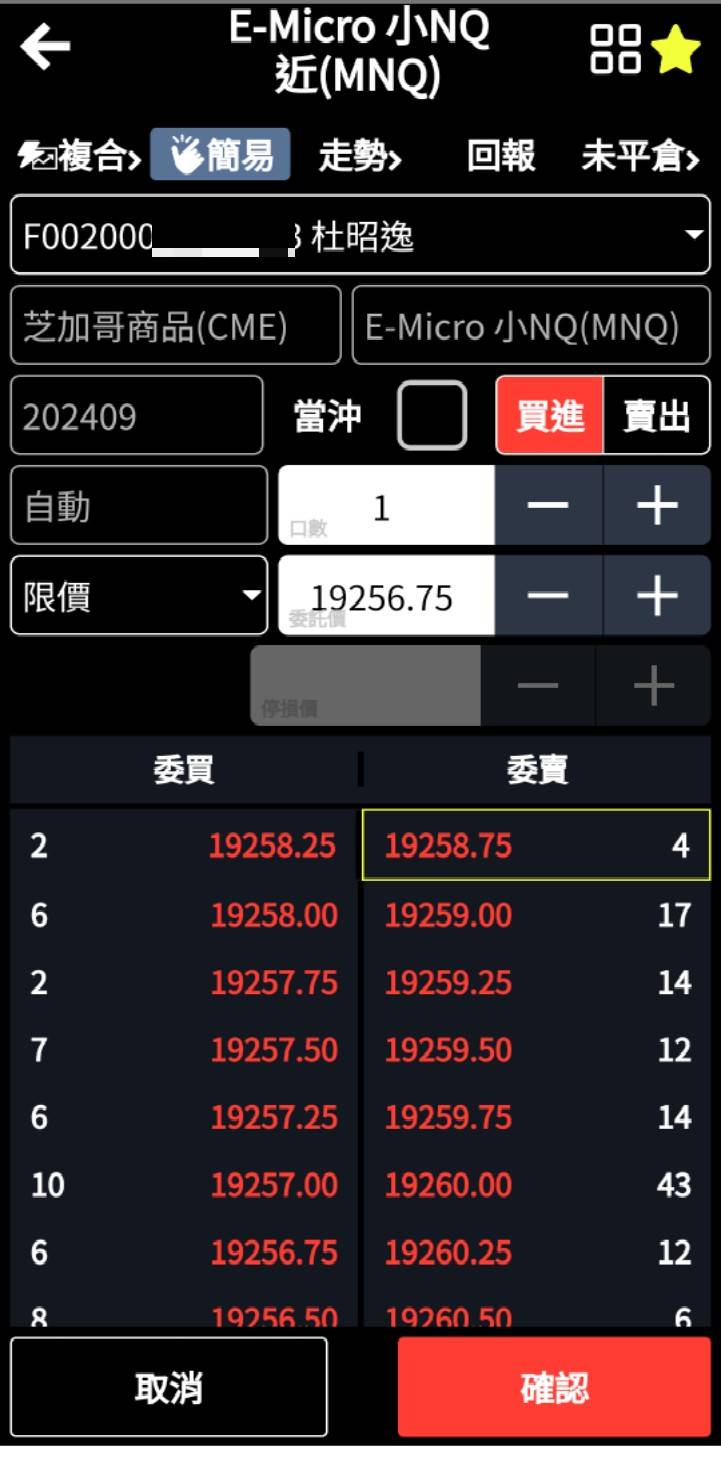
Task: View the 未平倉 positions tab
Action: click(x=640, y=156)
